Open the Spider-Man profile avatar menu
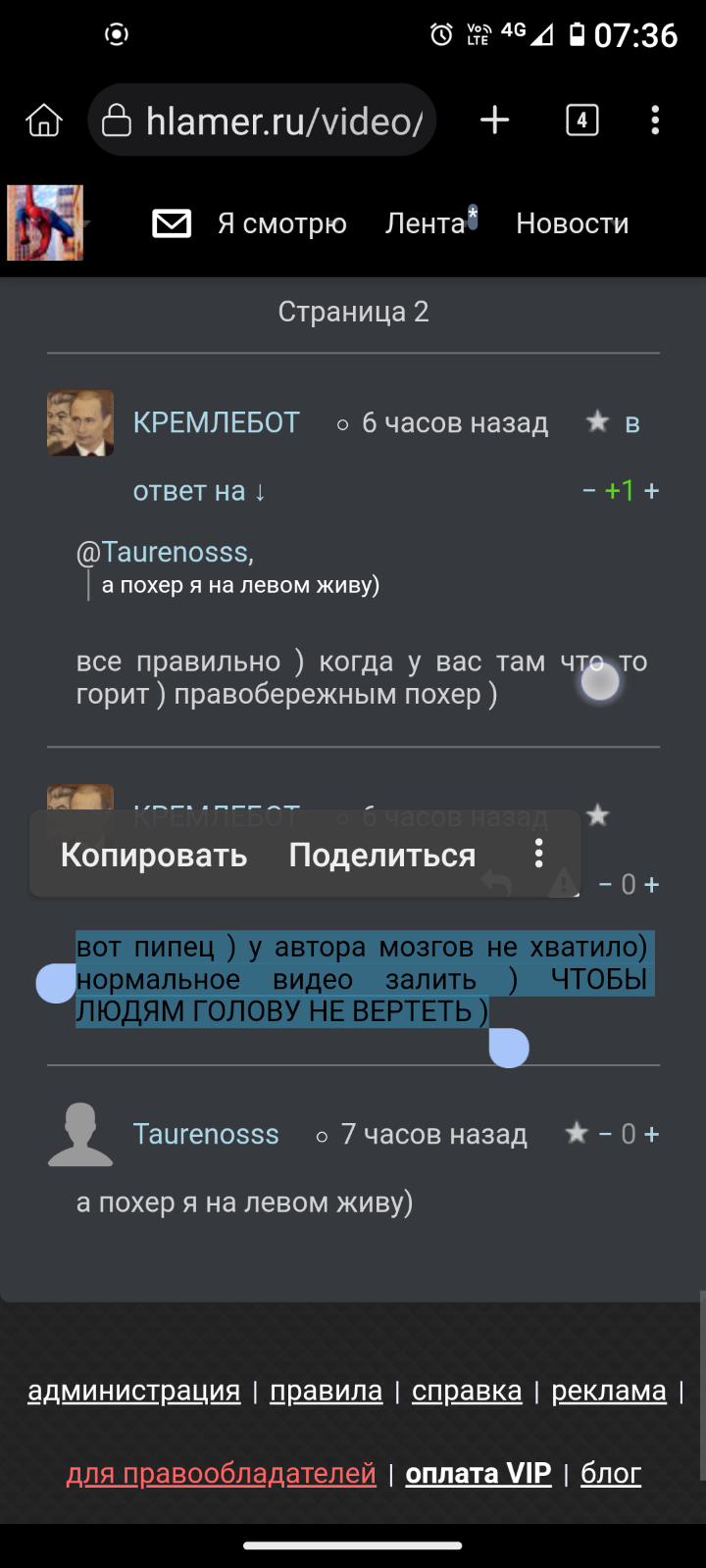 coord(45,223)
